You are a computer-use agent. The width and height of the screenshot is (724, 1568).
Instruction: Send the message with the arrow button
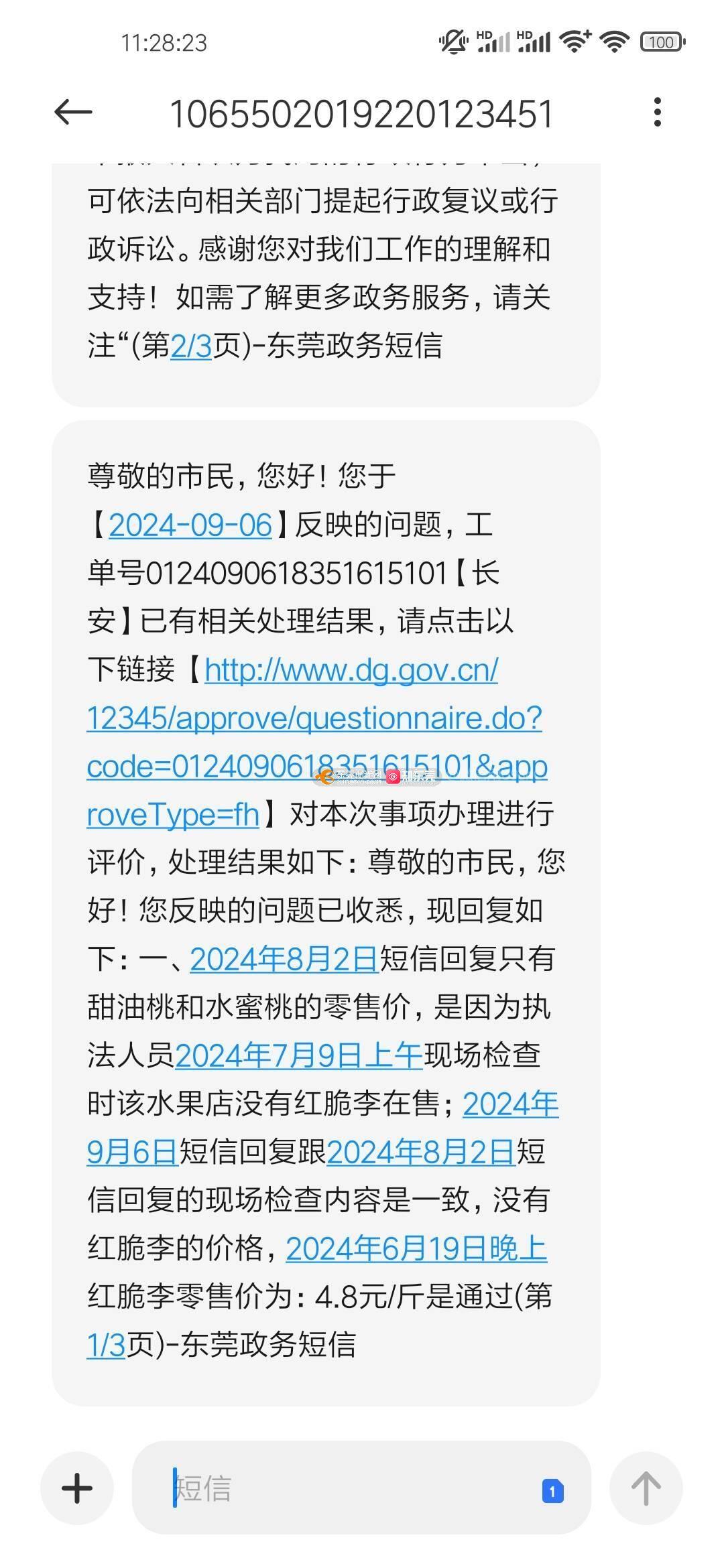(646, 1488)
